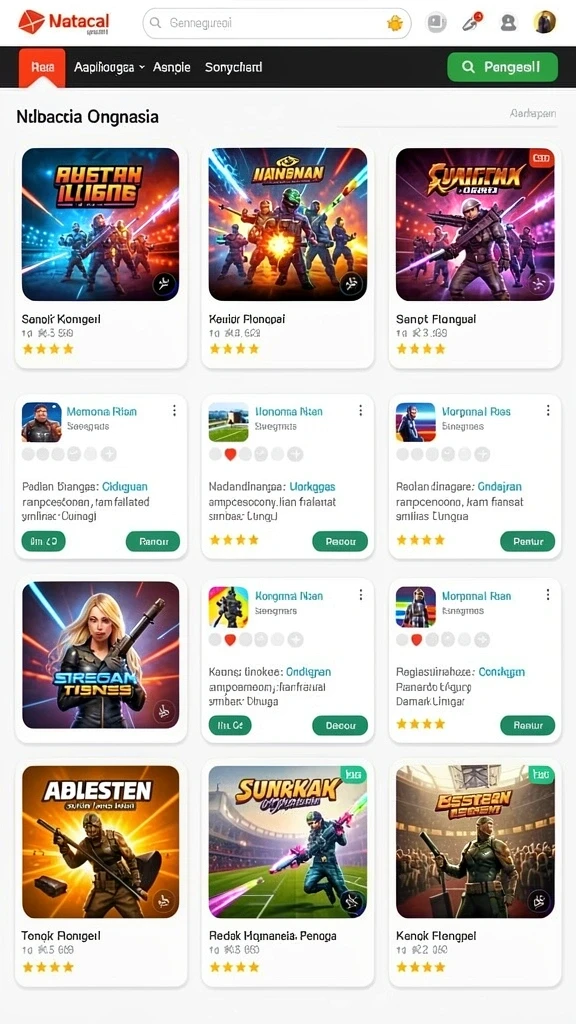The image size is (576, 1024).
Task: Open the account person icon
Action: [x=508, y=23]
